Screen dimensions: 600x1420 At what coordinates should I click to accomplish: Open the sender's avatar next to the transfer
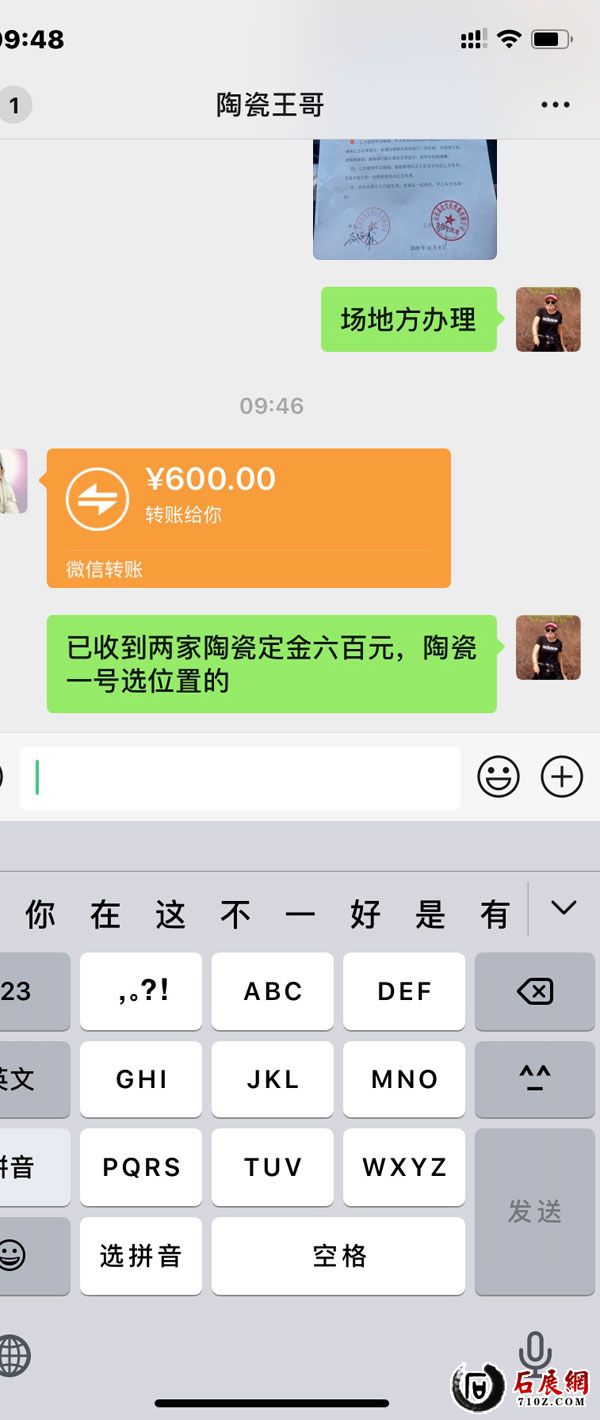tap(12, 481)
